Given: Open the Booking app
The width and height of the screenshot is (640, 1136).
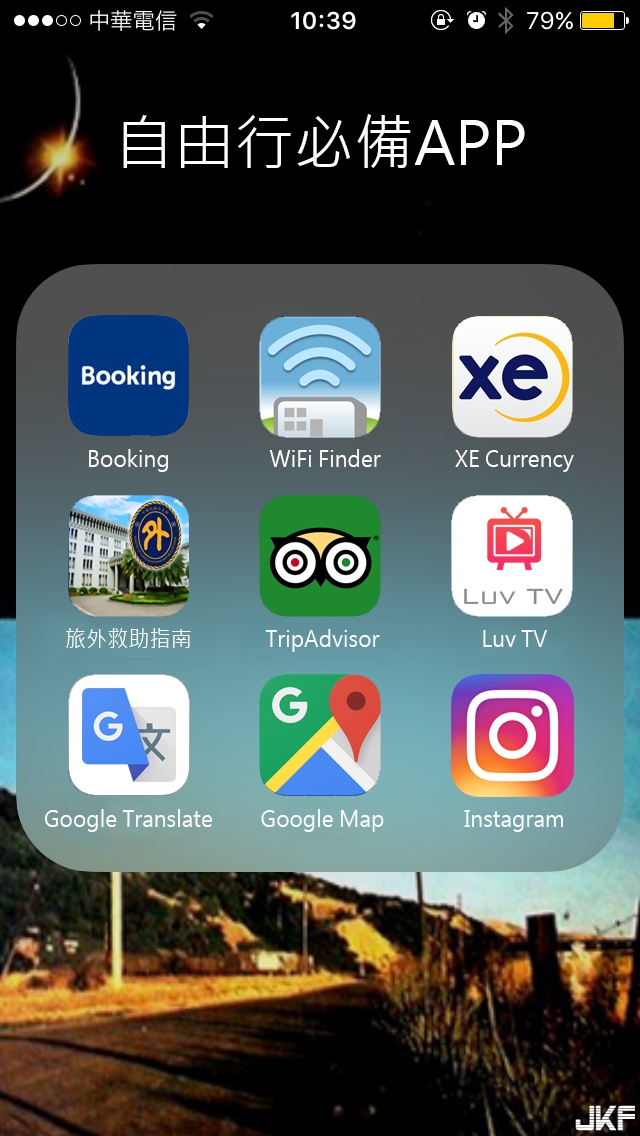Looking at the screenshot, I should tap(128, 376).
